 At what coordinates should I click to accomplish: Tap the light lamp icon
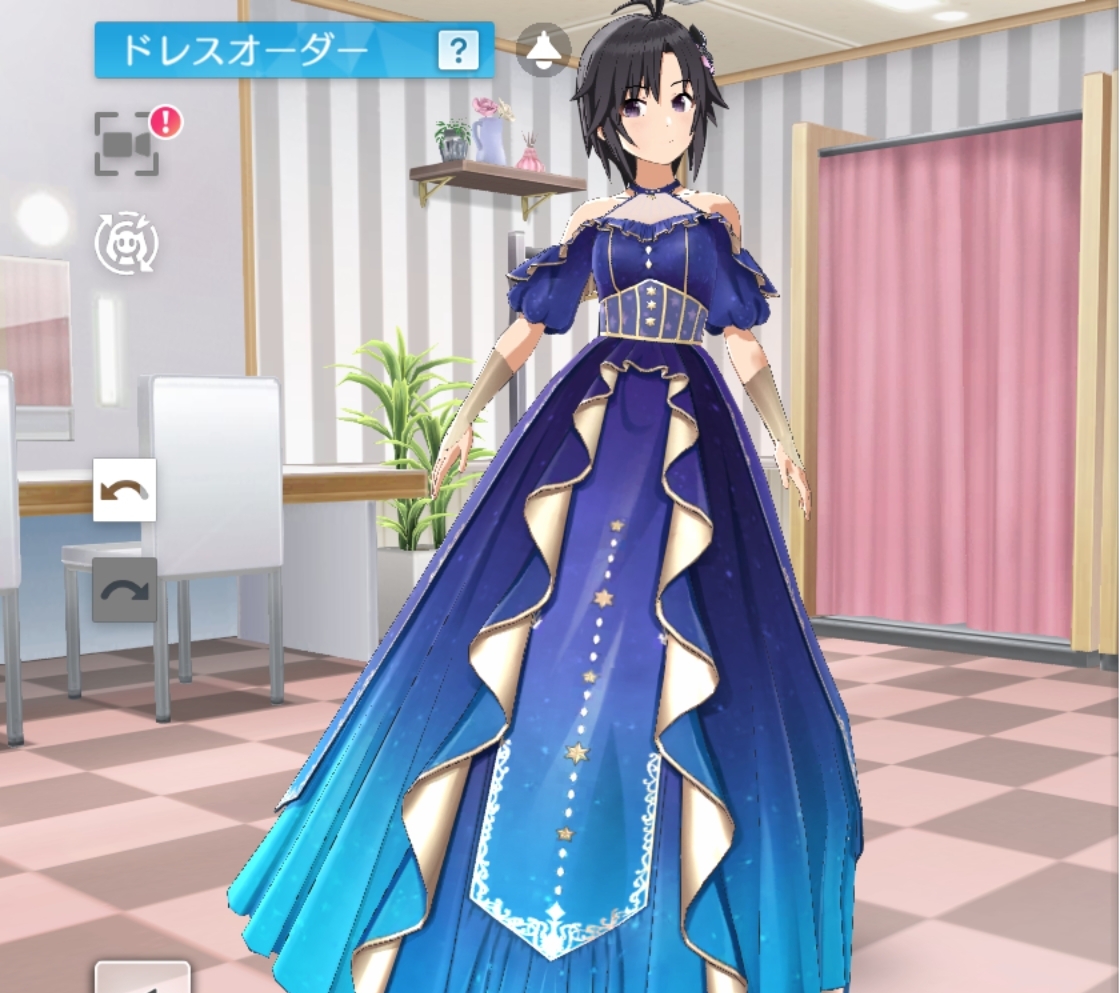543,50
